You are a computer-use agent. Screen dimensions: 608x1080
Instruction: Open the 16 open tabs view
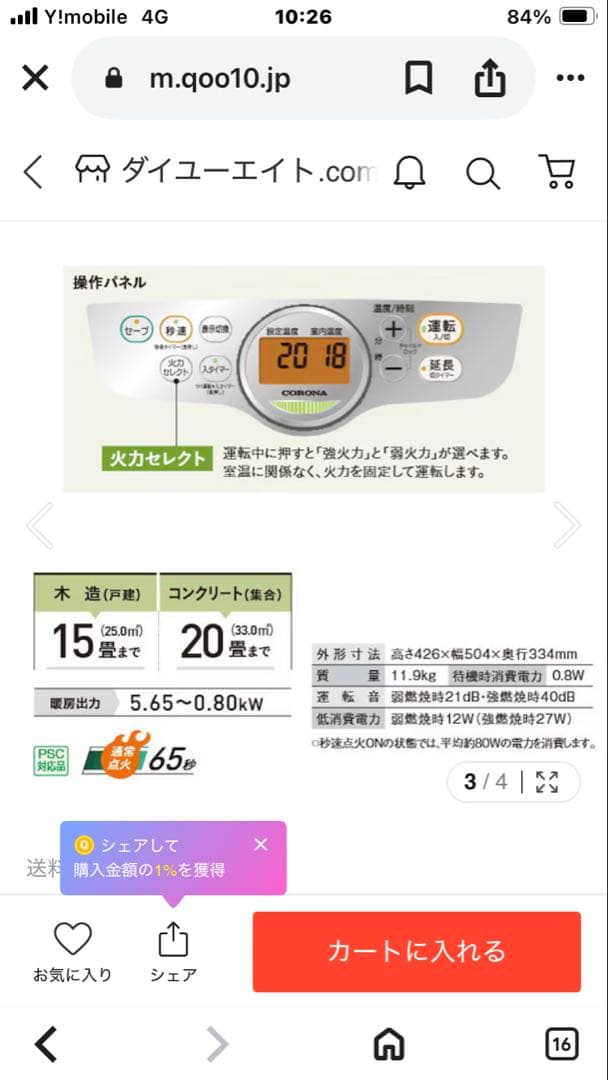point(561,1044)
